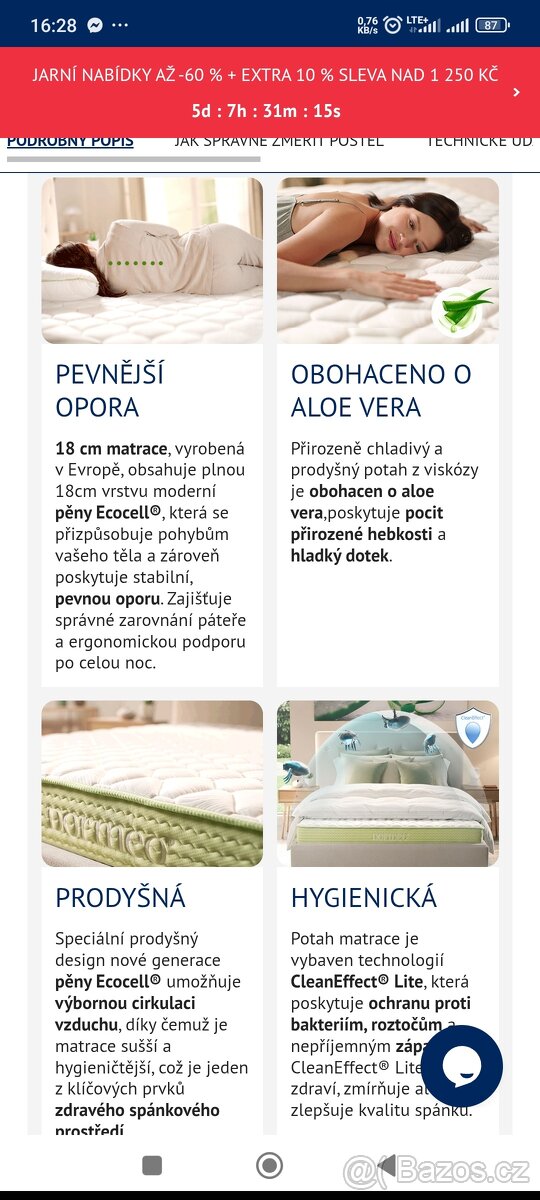Viewport: 540px width, 1200px height.
Task: Open the chat support bubble
Action: (462, 1066)
